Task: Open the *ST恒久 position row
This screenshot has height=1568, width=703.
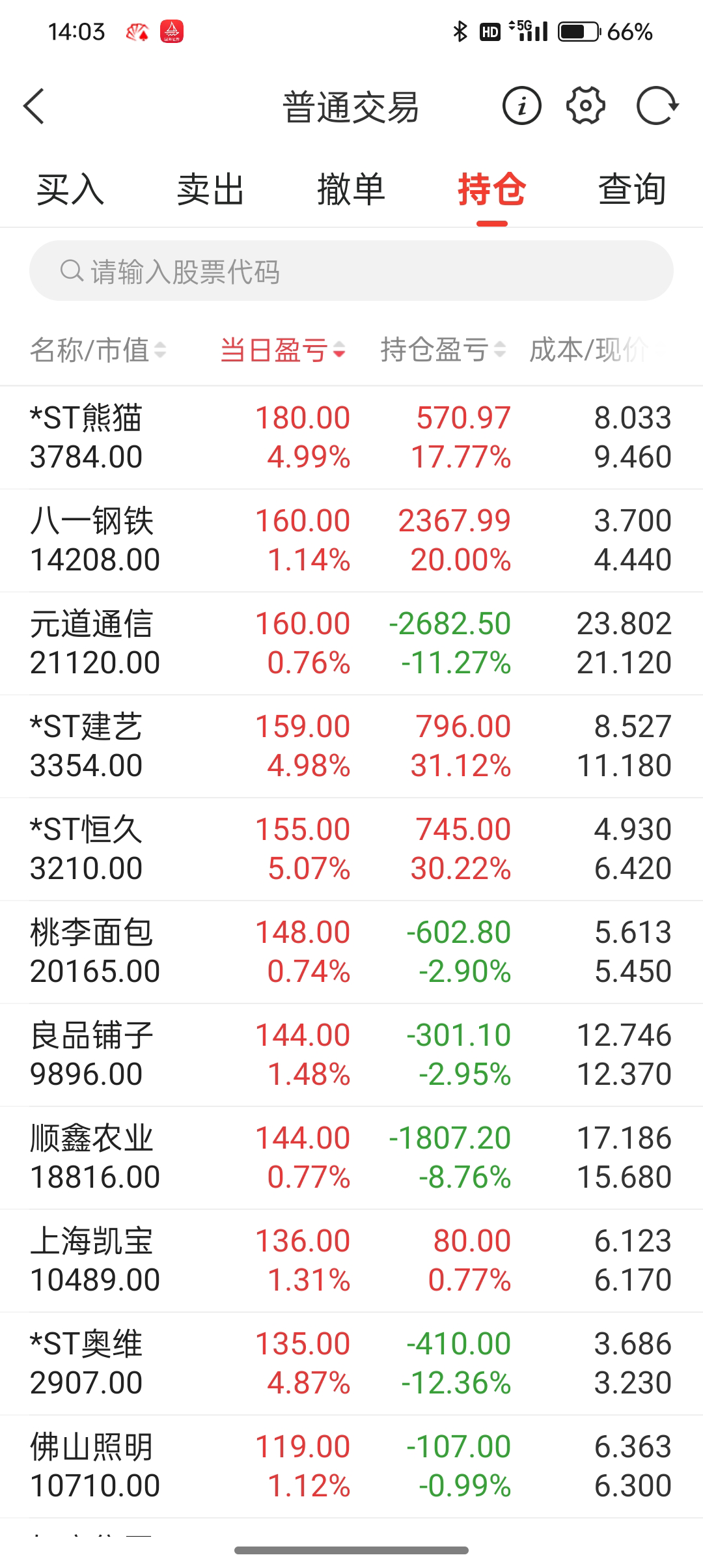Action: pos(351,849)
